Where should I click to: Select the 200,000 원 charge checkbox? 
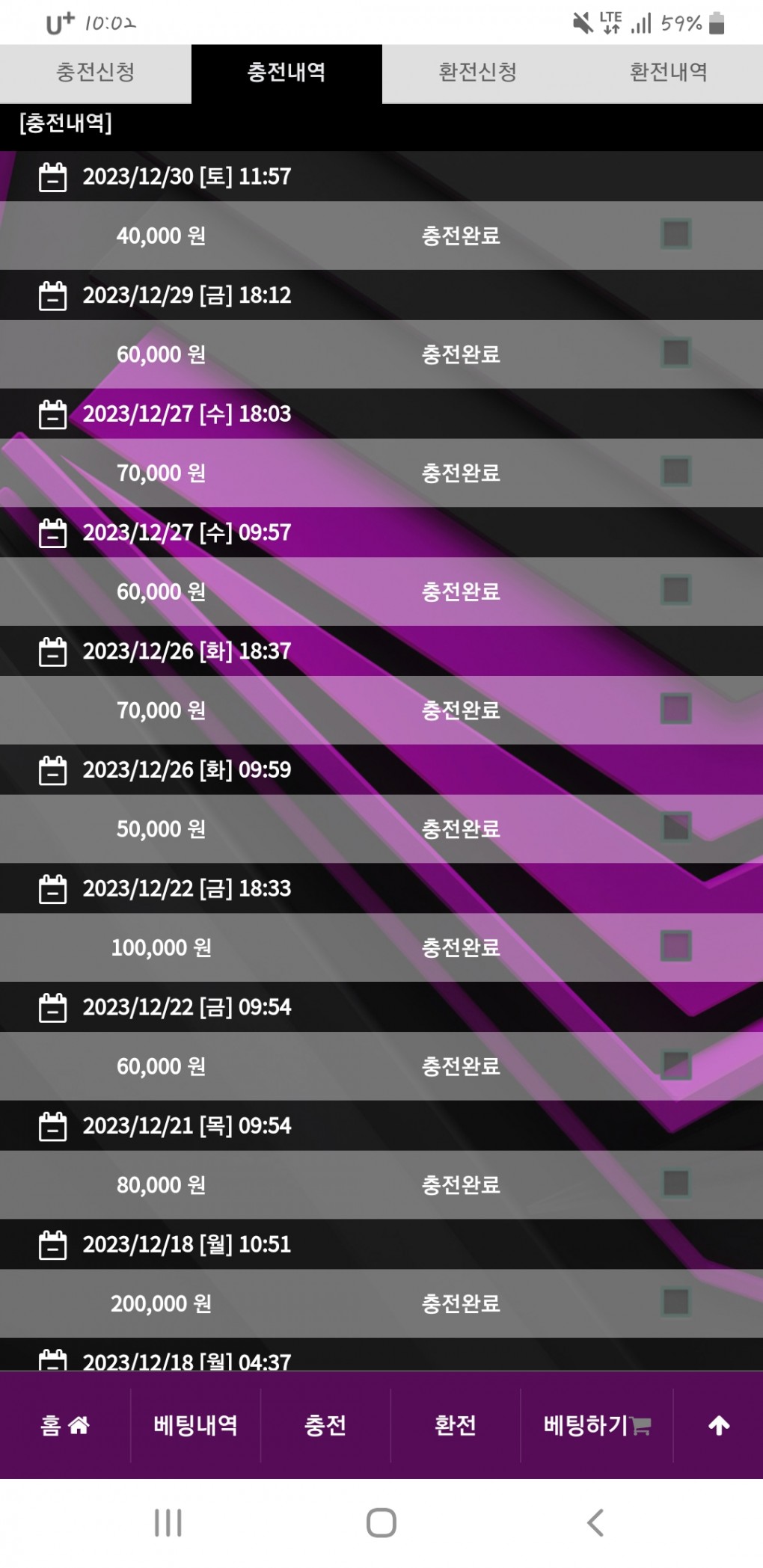[675, 1303]
